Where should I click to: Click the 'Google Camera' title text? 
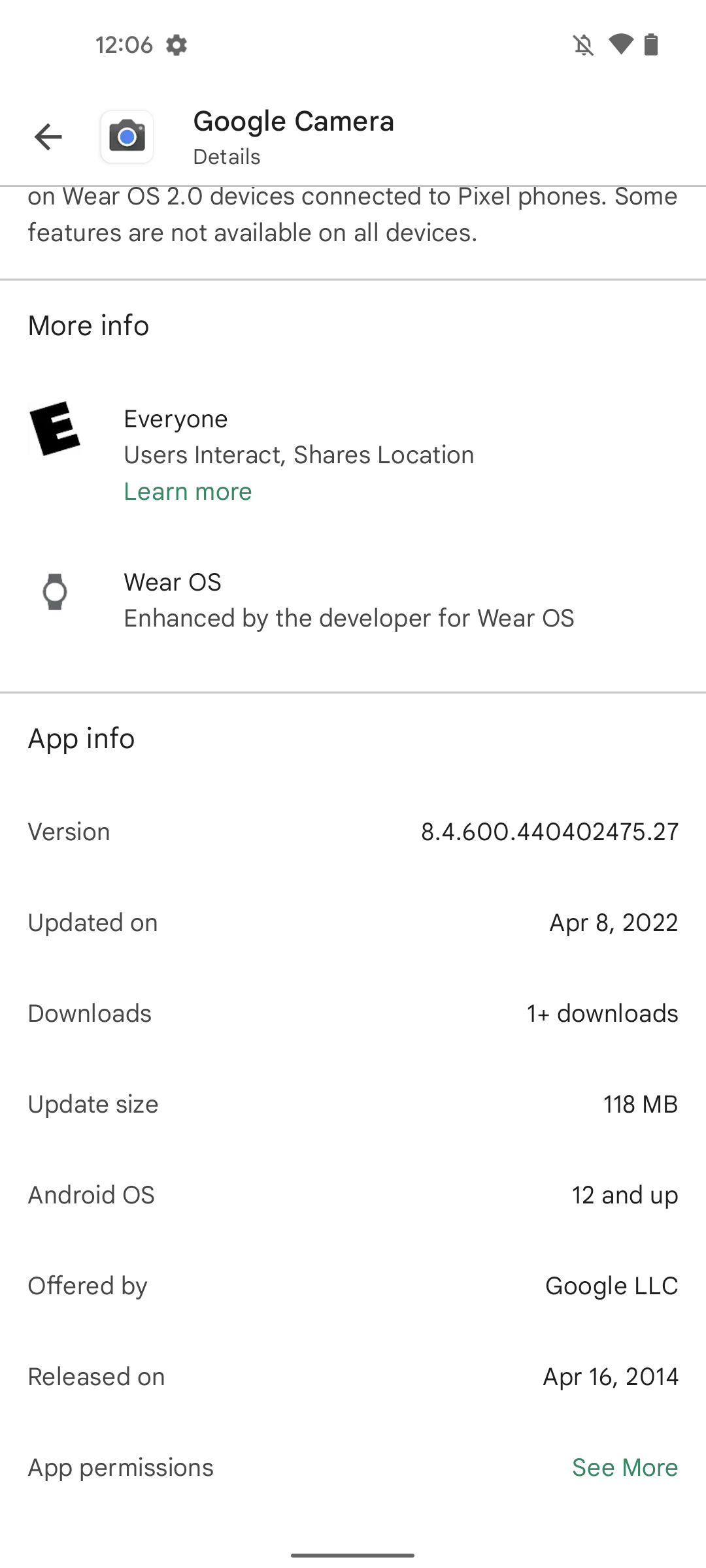pyautogui.click(x=294, y=121)
